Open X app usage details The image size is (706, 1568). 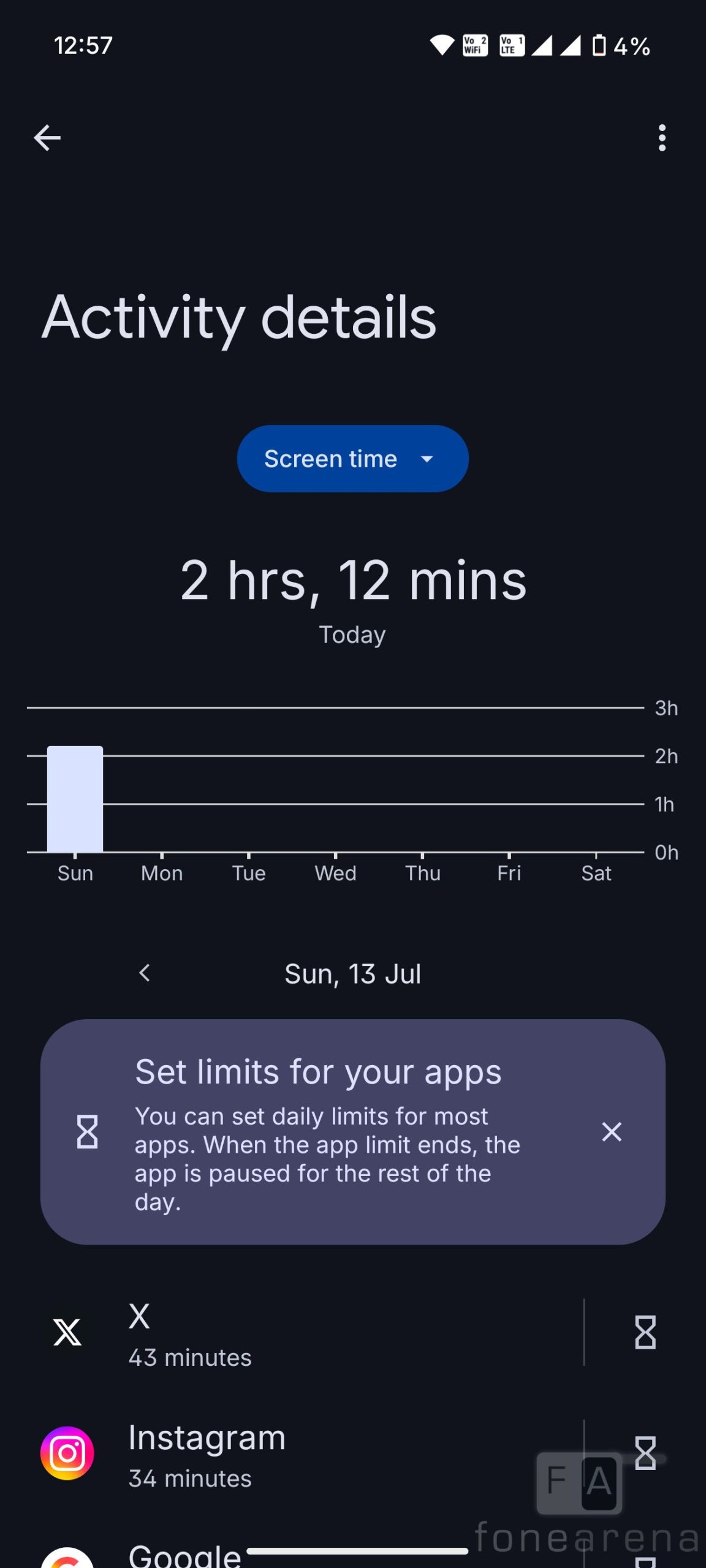(x=306, y=1333)
